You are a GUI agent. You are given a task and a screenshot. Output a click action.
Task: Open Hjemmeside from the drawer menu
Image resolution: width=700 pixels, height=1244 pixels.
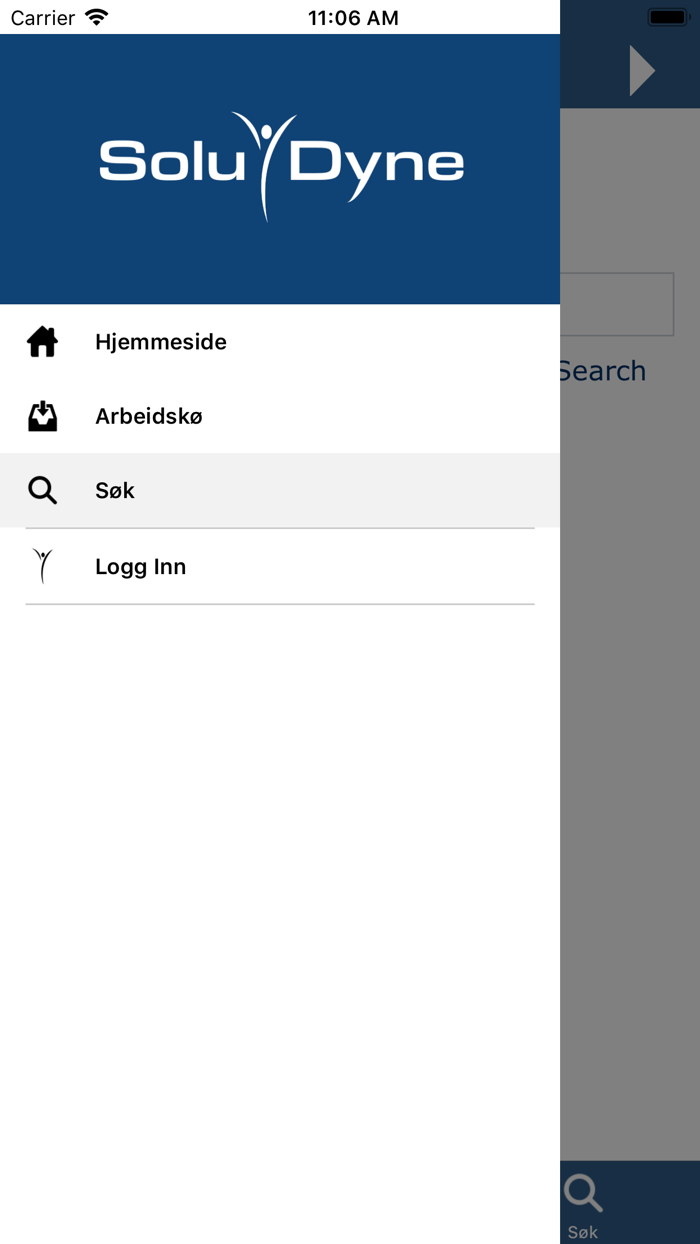coord(280,342)
